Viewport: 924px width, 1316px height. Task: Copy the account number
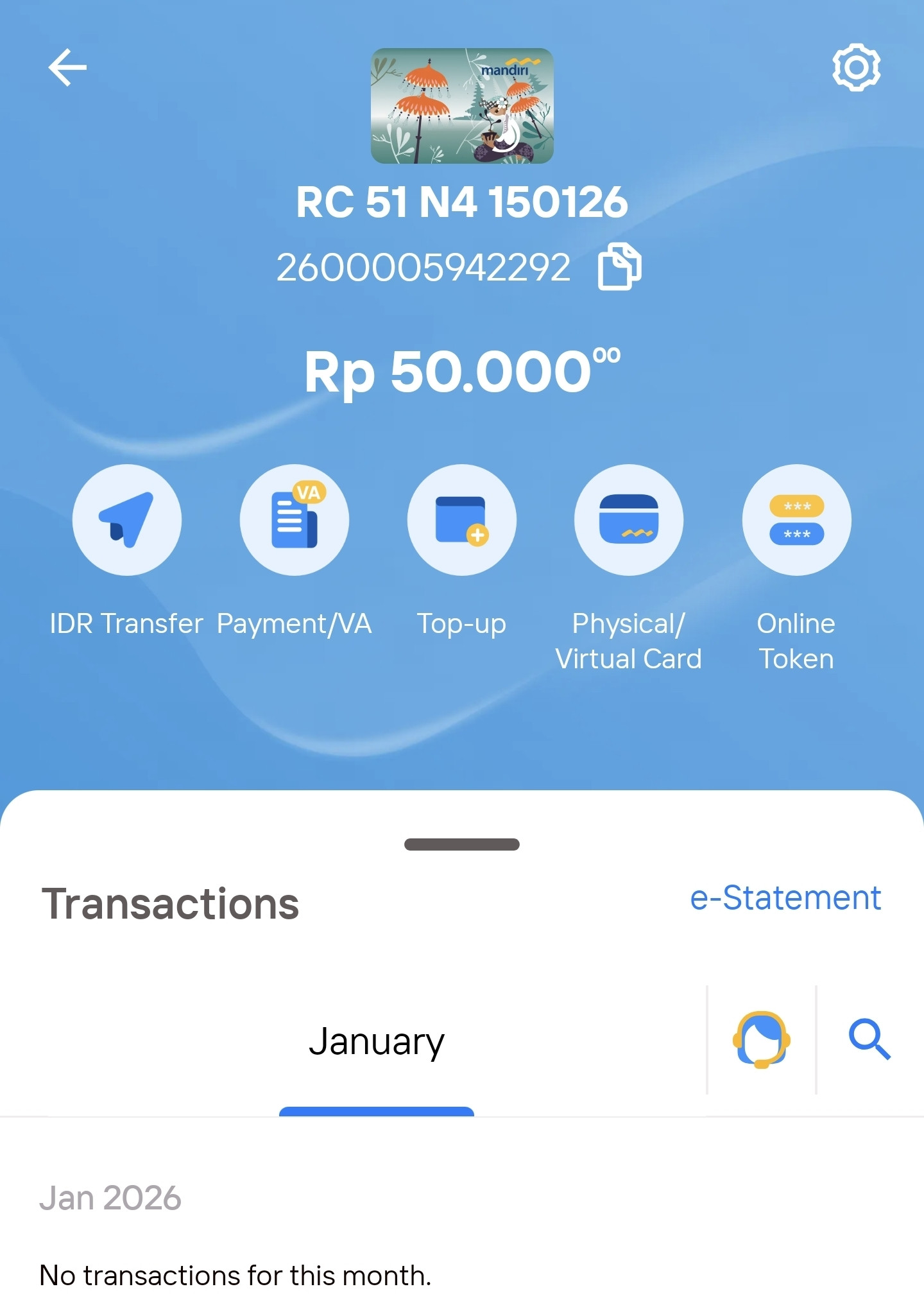pos(619,266)
